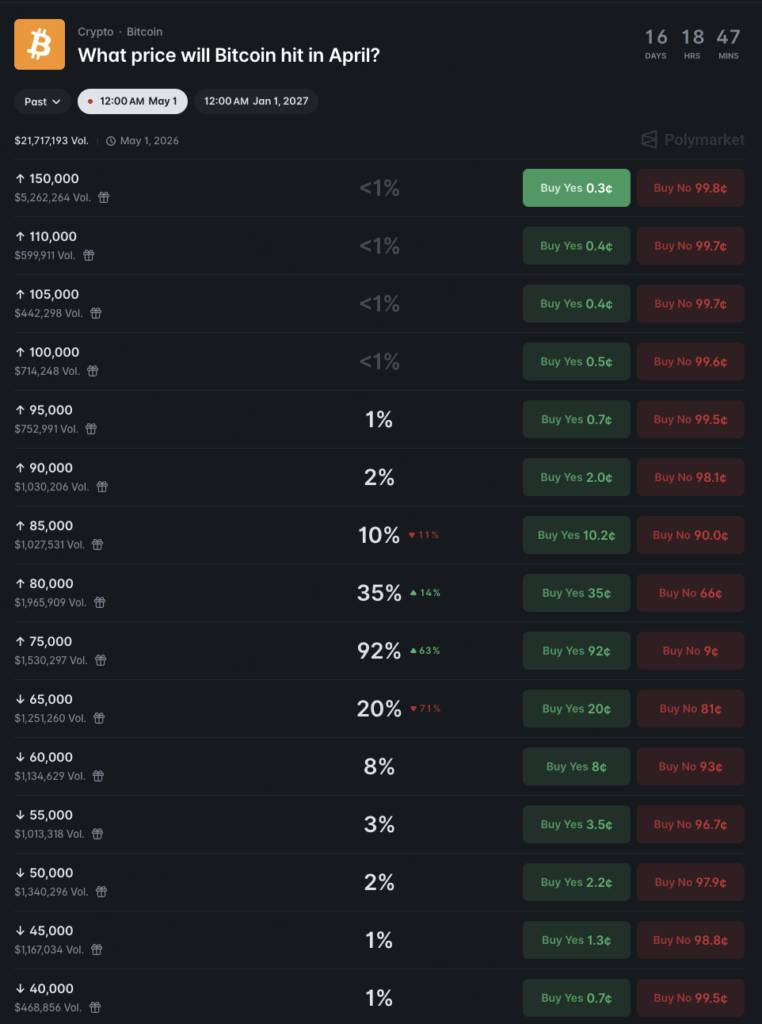Buy No at 66¢ for ↑ 80,000

pos(690,594)
